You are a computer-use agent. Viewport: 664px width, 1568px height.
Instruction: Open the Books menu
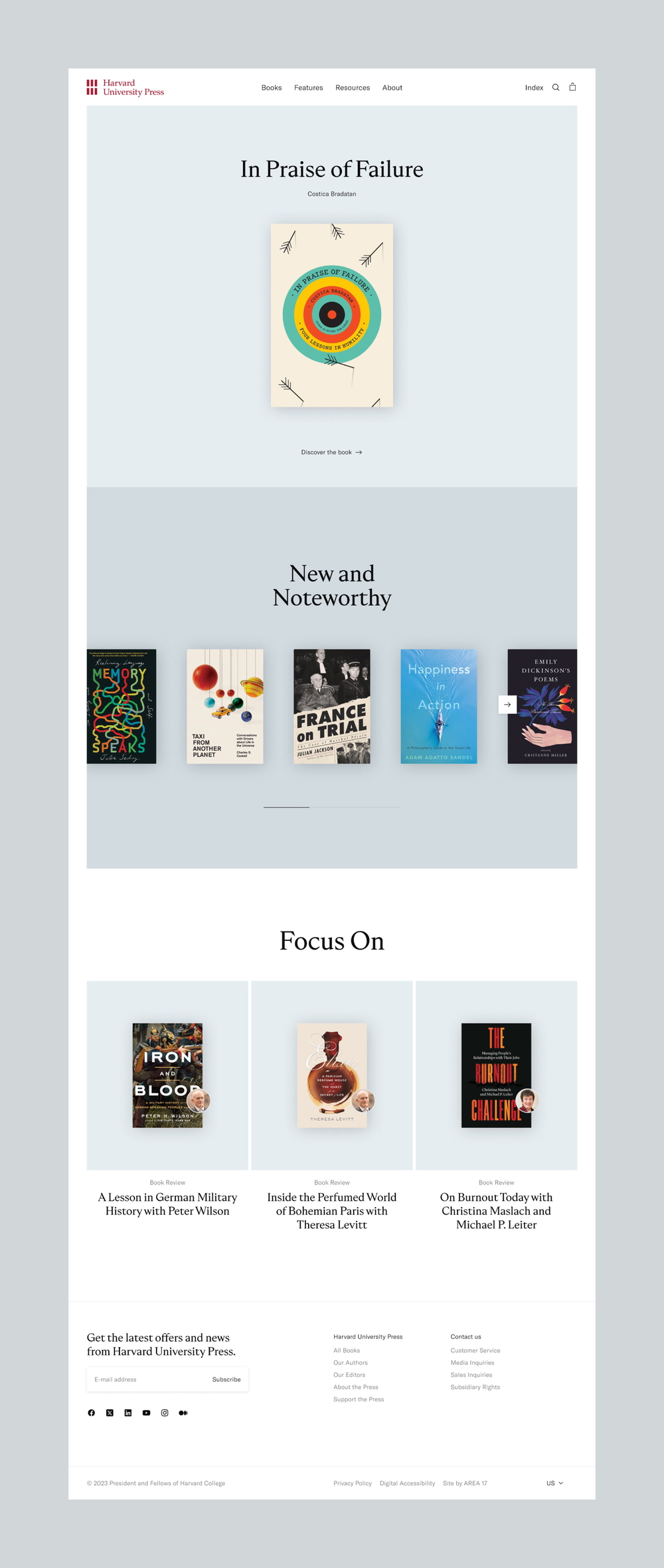coord(272,88)
